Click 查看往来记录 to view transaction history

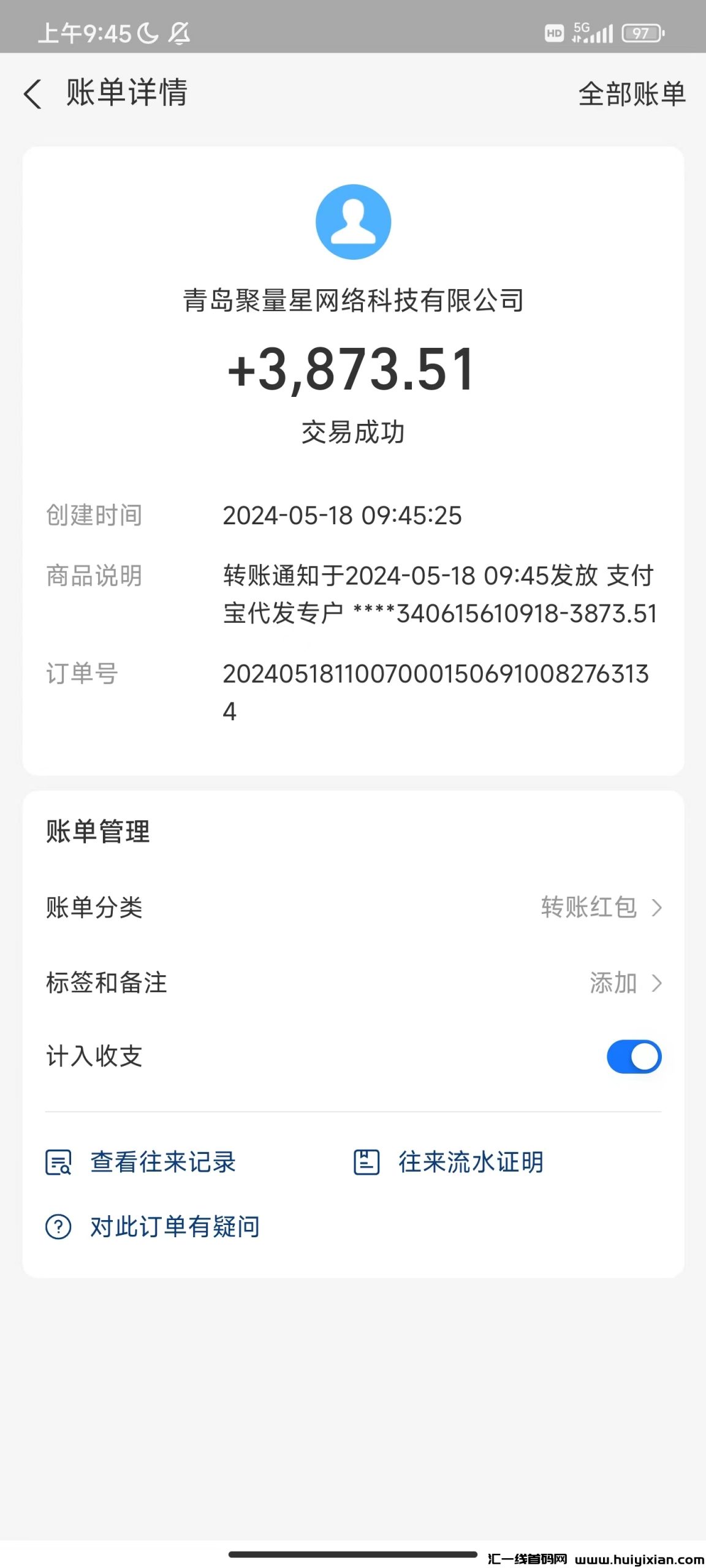162,1163
